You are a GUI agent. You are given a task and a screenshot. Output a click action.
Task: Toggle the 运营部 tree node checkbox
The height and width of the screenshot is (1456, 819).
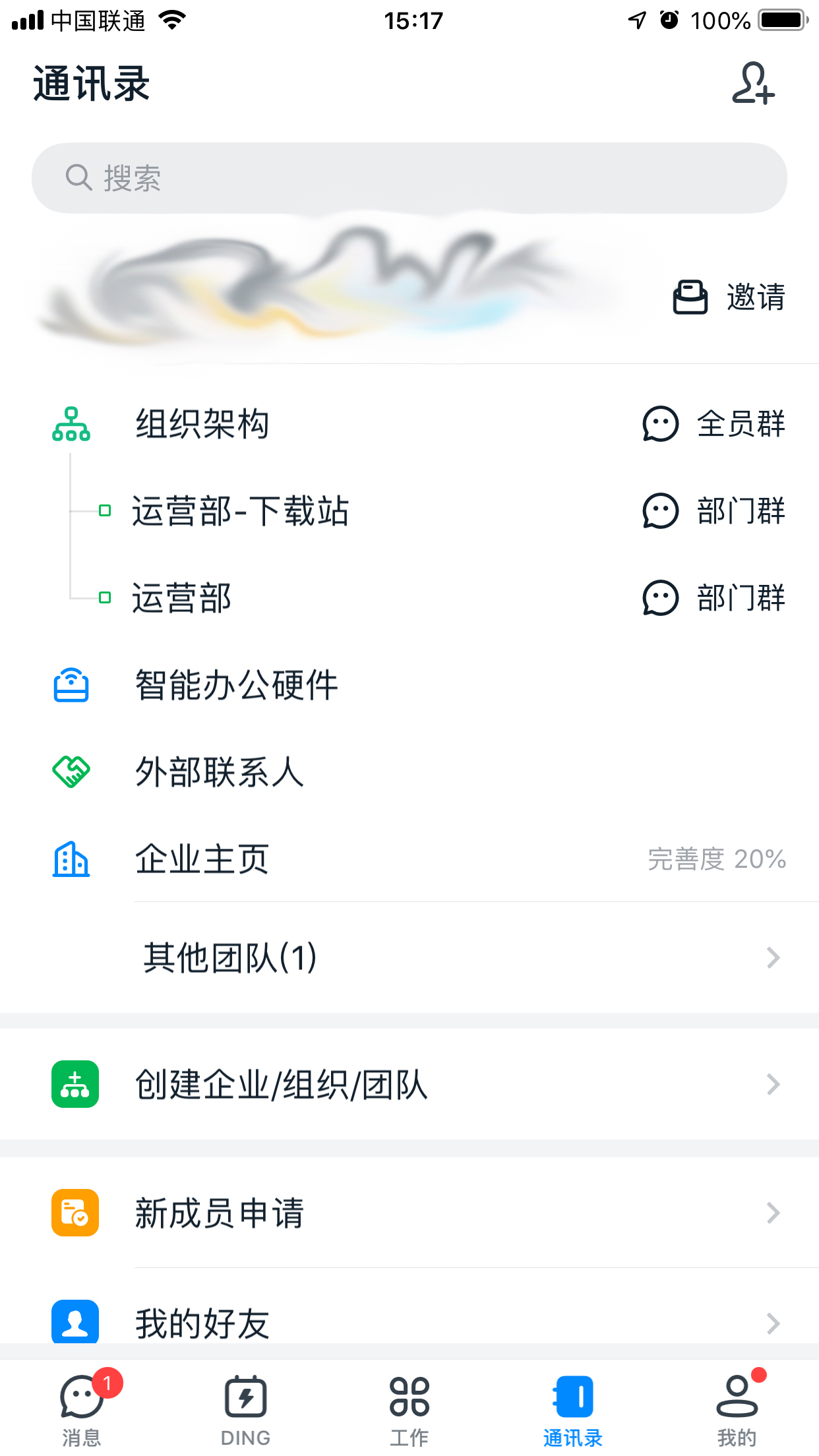click(x=104, y=597)
